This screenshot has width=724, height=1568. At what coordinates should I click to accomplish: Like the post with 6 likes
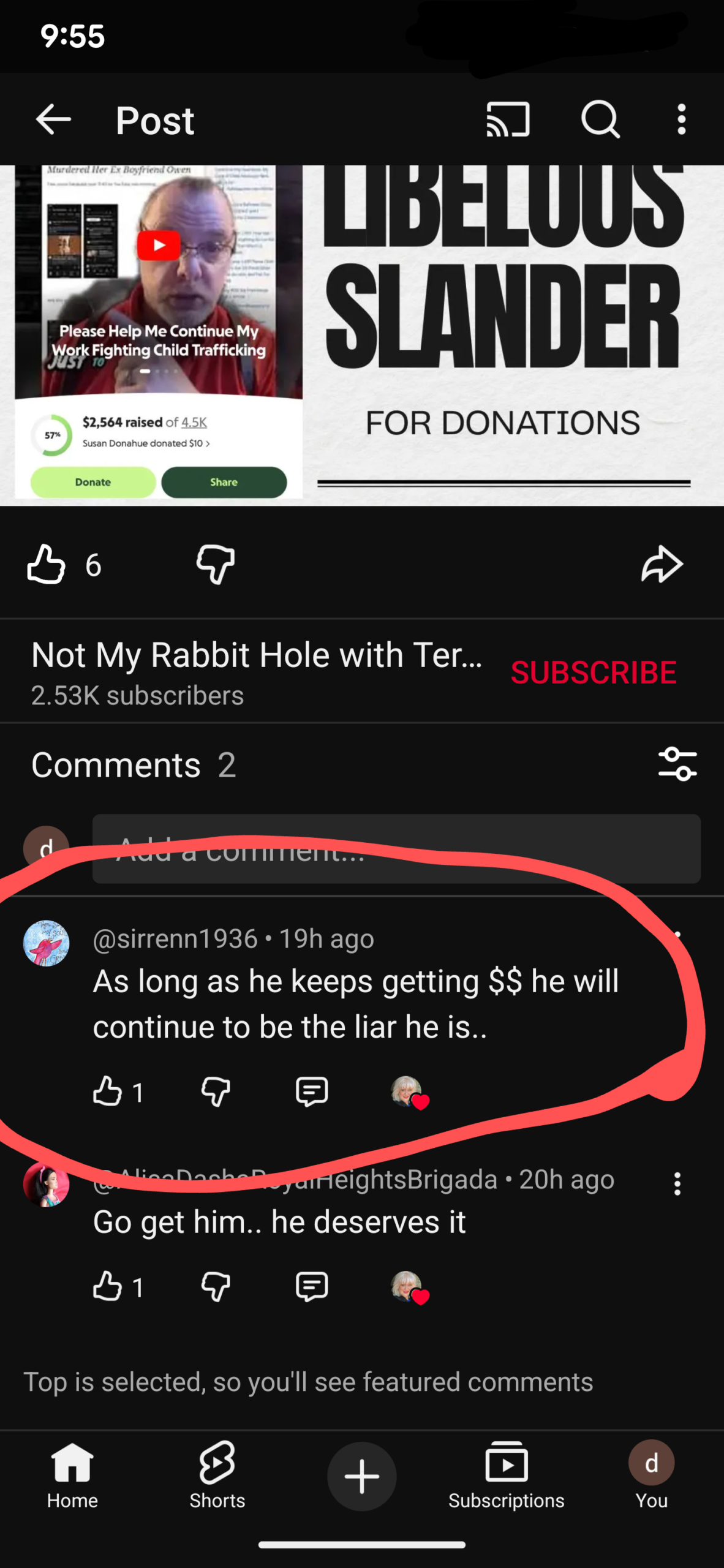47,564
